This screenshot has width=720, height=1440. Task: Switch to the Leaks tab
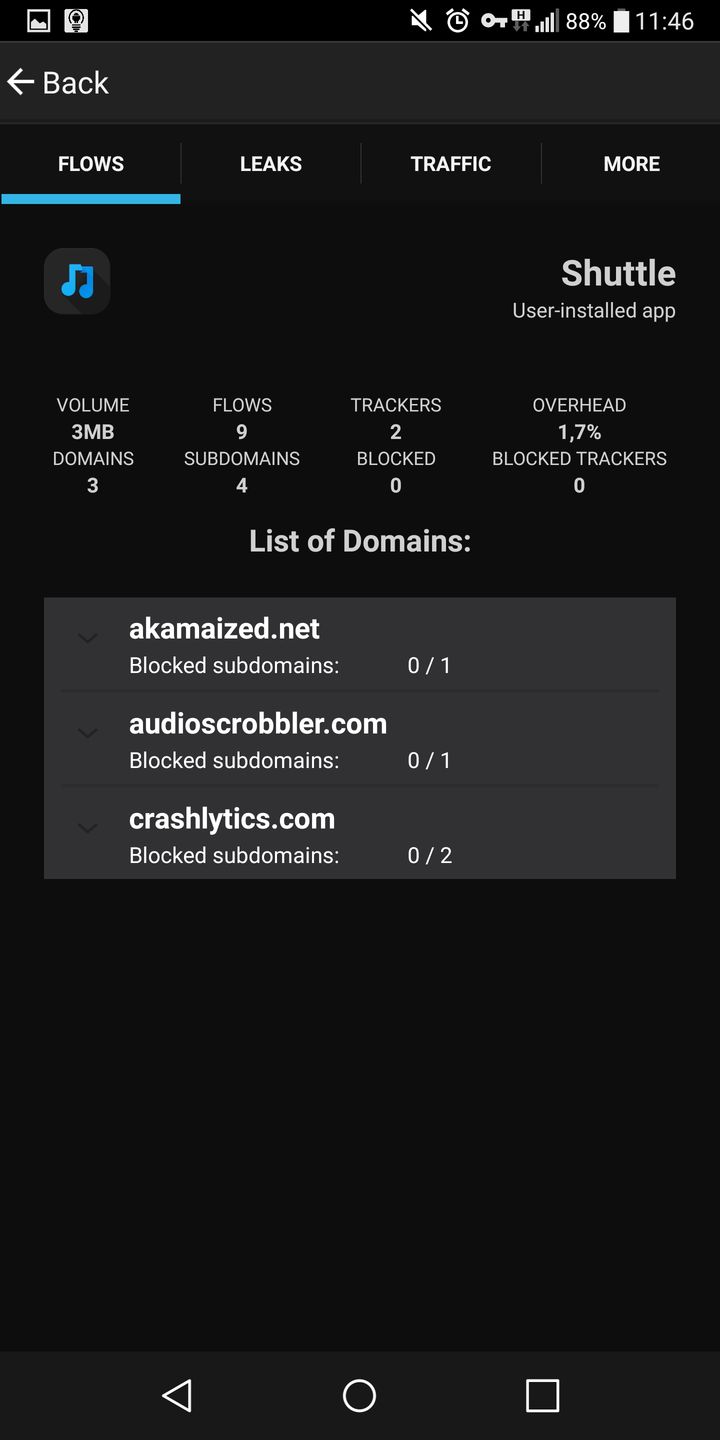click(x=270, y=164)
